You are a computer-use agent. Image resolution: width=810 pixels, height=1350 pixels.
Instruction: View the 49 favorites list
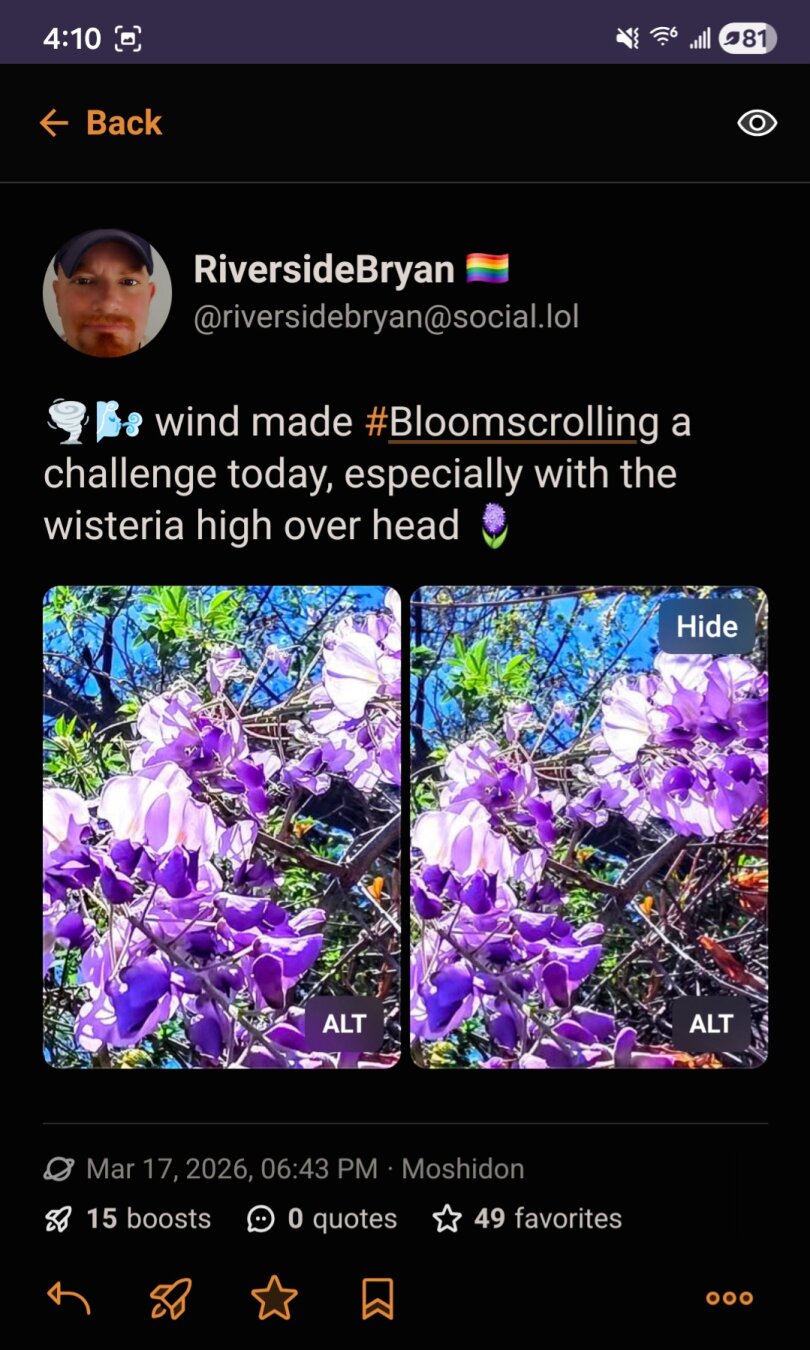click(x=528, y=1219)
